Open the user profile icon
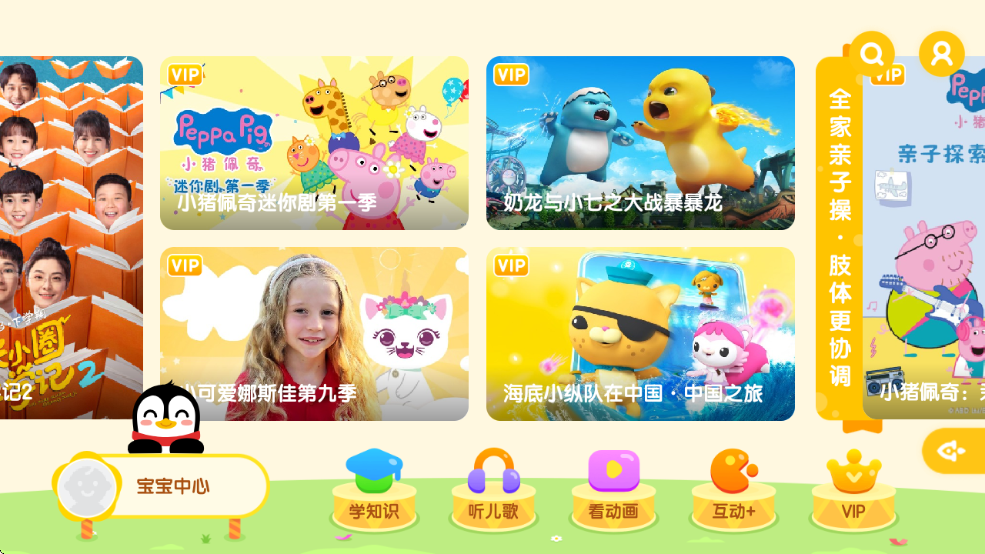Viewport: 985px width, 554px height. point(941,53)
